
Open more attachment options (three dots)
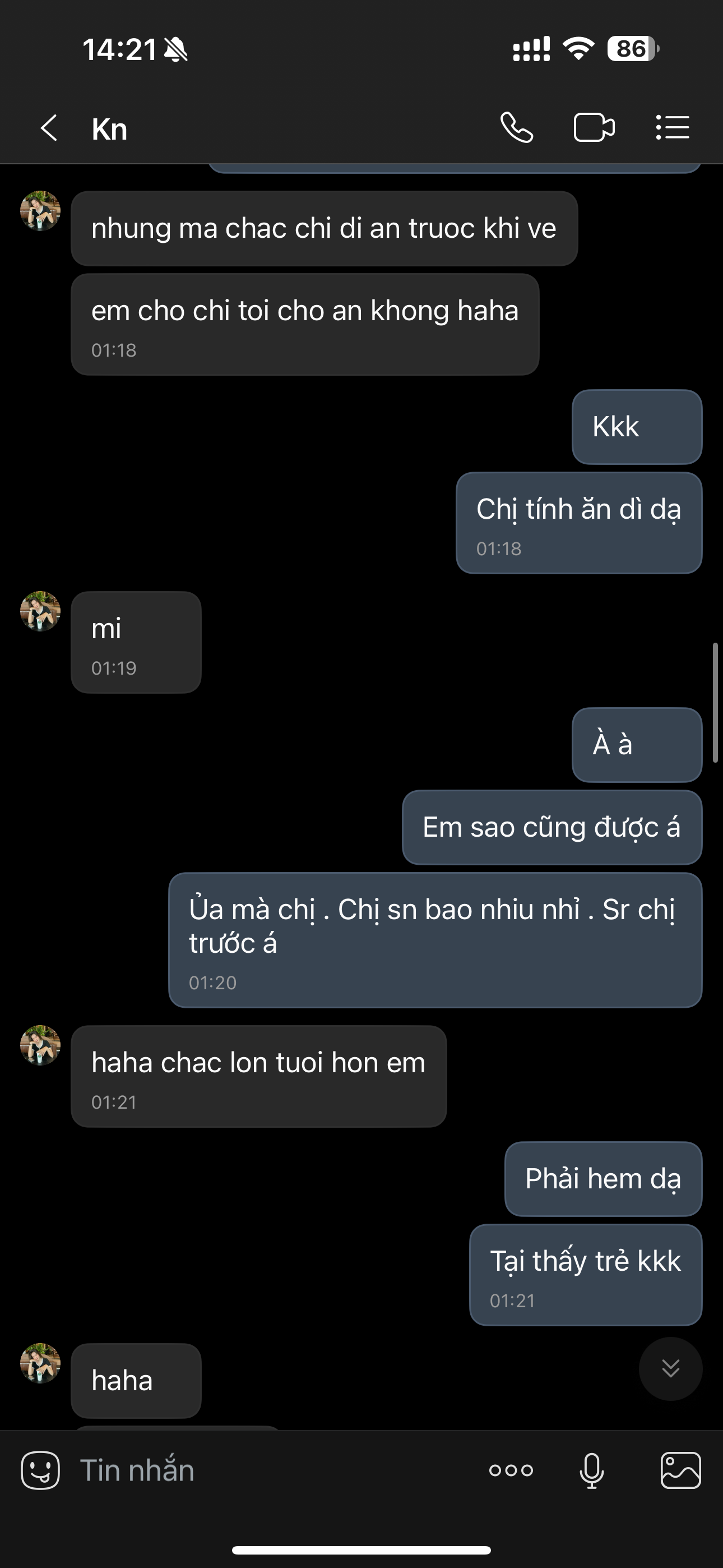coord(511,1470)
